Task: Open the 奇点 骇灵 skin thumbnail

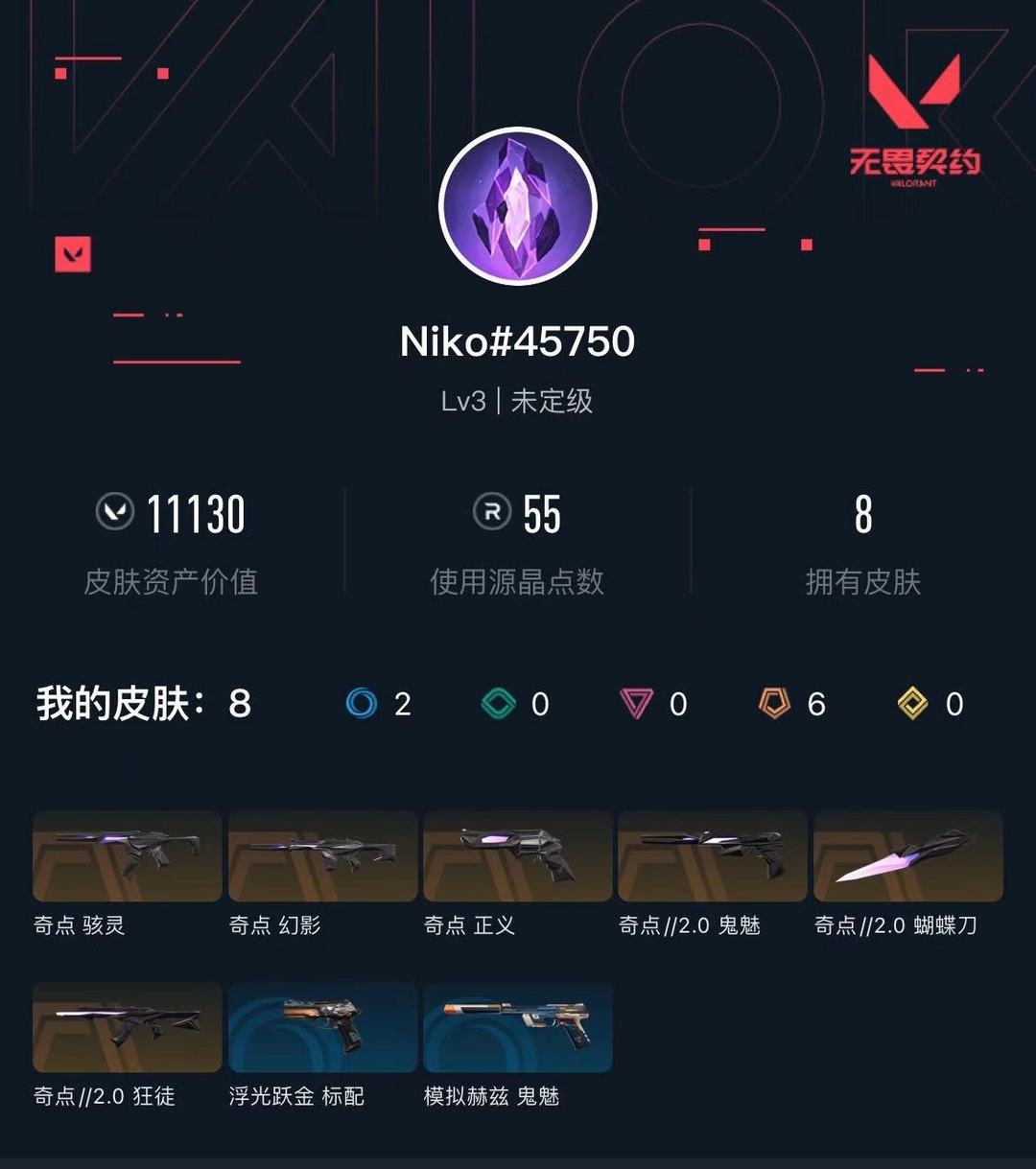Action: click(x=127, y=855)
